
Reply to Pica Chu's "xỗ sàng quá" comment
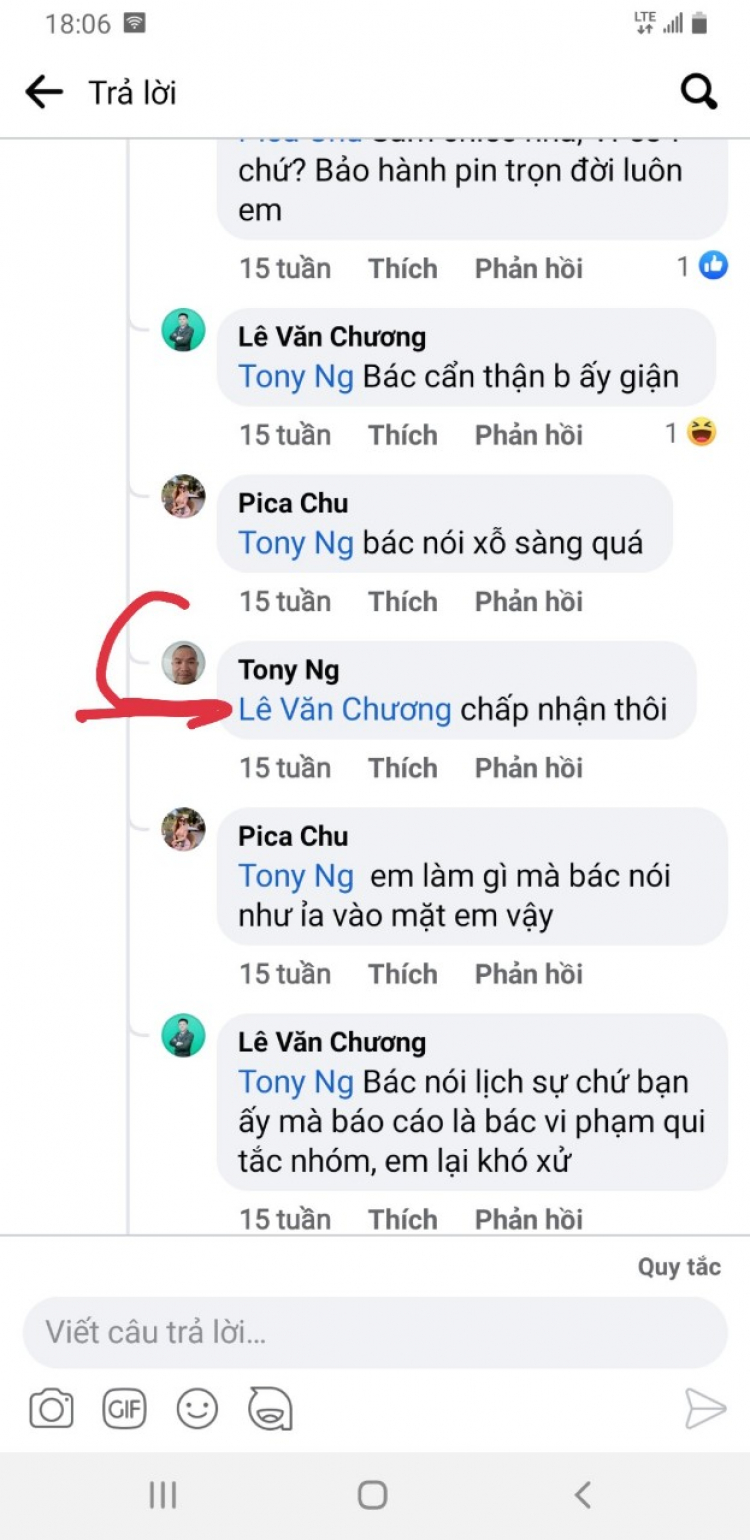pos(528,601)
